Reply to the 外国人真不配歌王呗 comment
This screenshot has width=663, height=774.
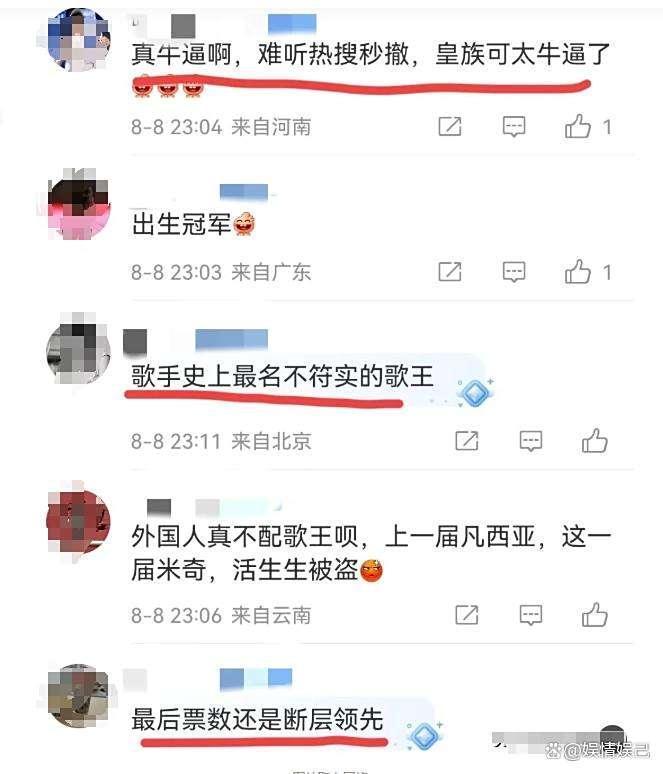click(x=530, y=615)
